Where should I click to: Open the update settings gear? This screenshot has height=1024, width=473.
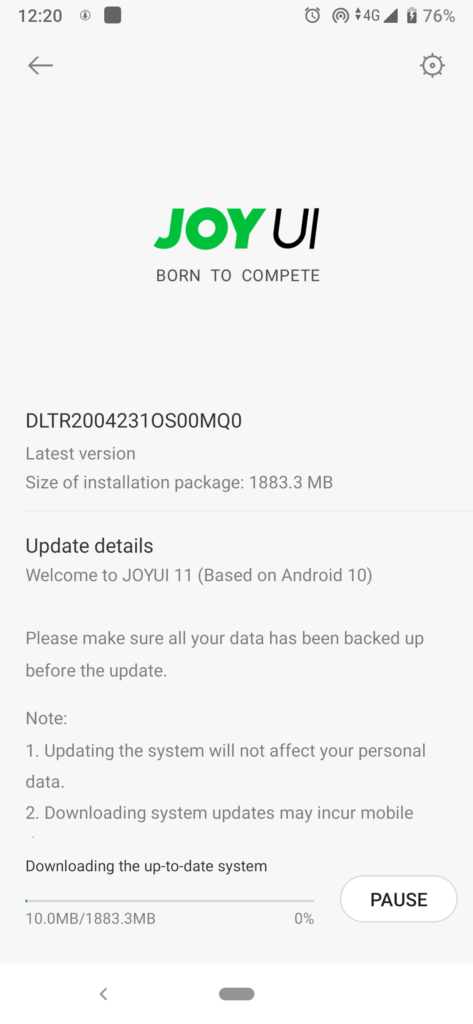(432, 65)
